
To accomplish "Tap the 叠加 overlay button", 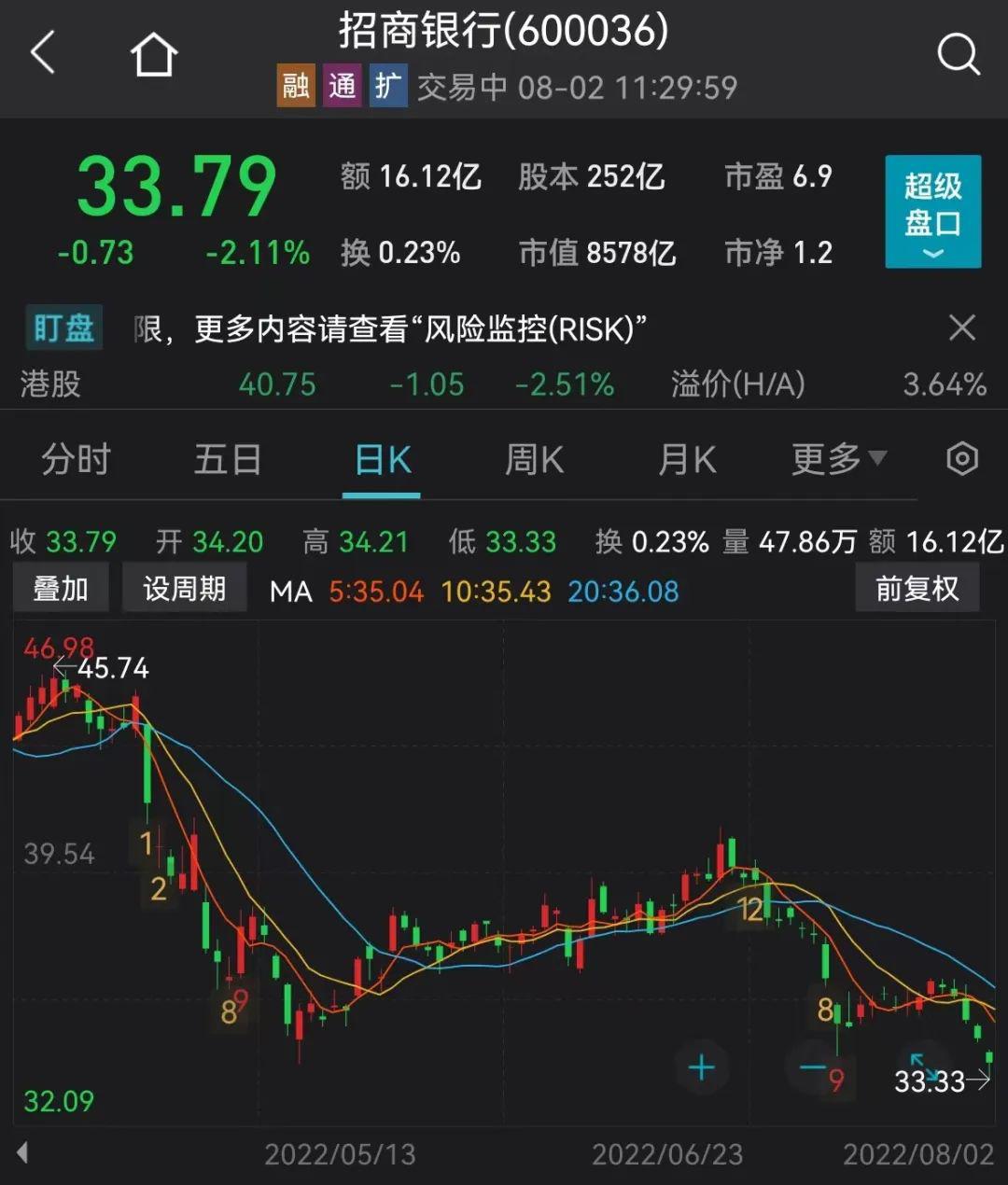I will 61,589.
